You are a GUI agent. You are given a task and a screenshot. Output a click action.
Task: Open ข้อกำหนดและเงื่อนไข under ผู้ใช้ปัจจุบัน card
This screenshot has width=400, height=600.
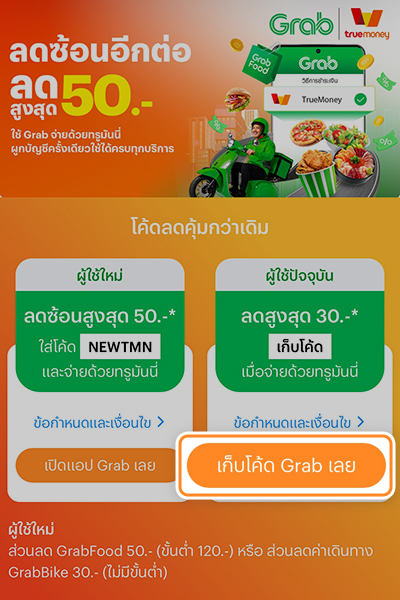click(x=299, y=422)
